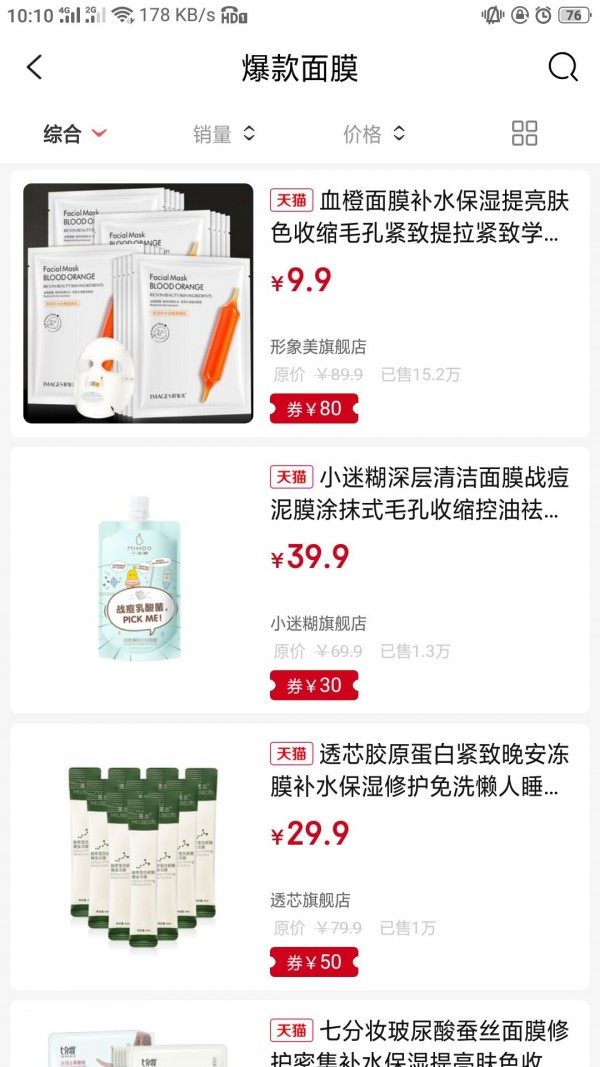Claim the 券¥80 coupon
Viewport: 600px width, 1067px height.
coord(313,408)
